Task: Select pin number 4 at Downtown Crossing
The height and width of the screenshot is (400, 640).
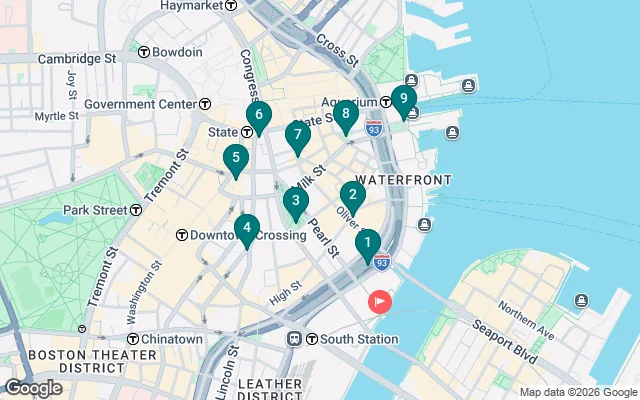Action: [x=246, y=229]
